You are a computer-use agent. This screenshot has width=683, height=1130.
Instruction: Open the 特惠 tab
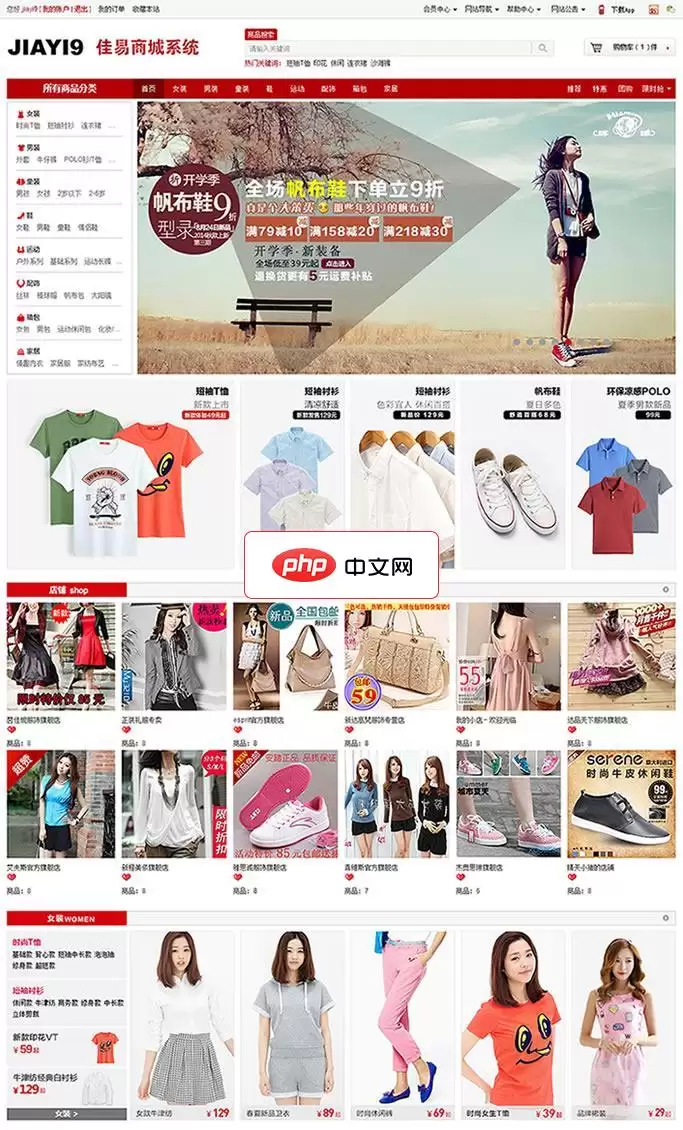point(600,89)
